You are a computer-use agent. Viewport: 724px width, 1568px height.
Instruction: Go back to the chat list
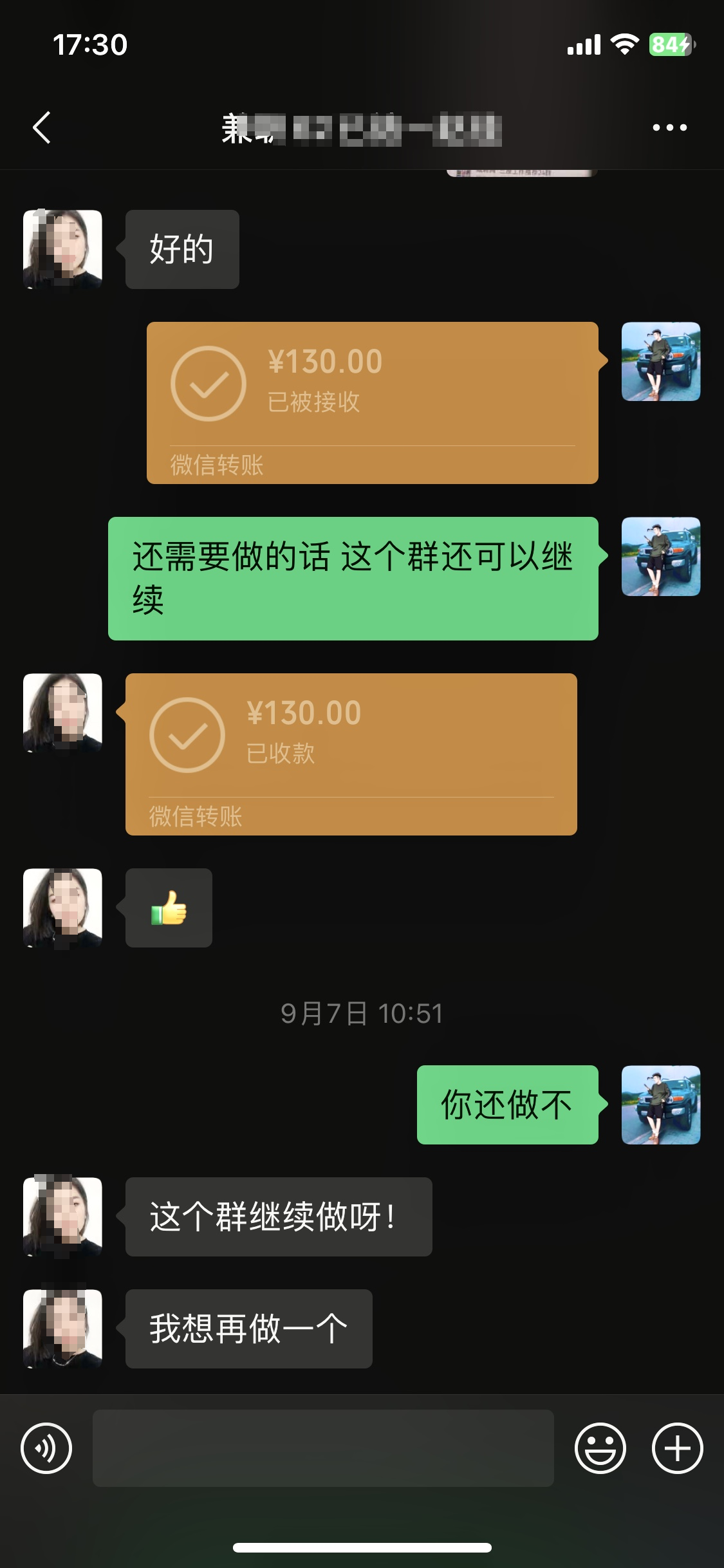point(42,127)
